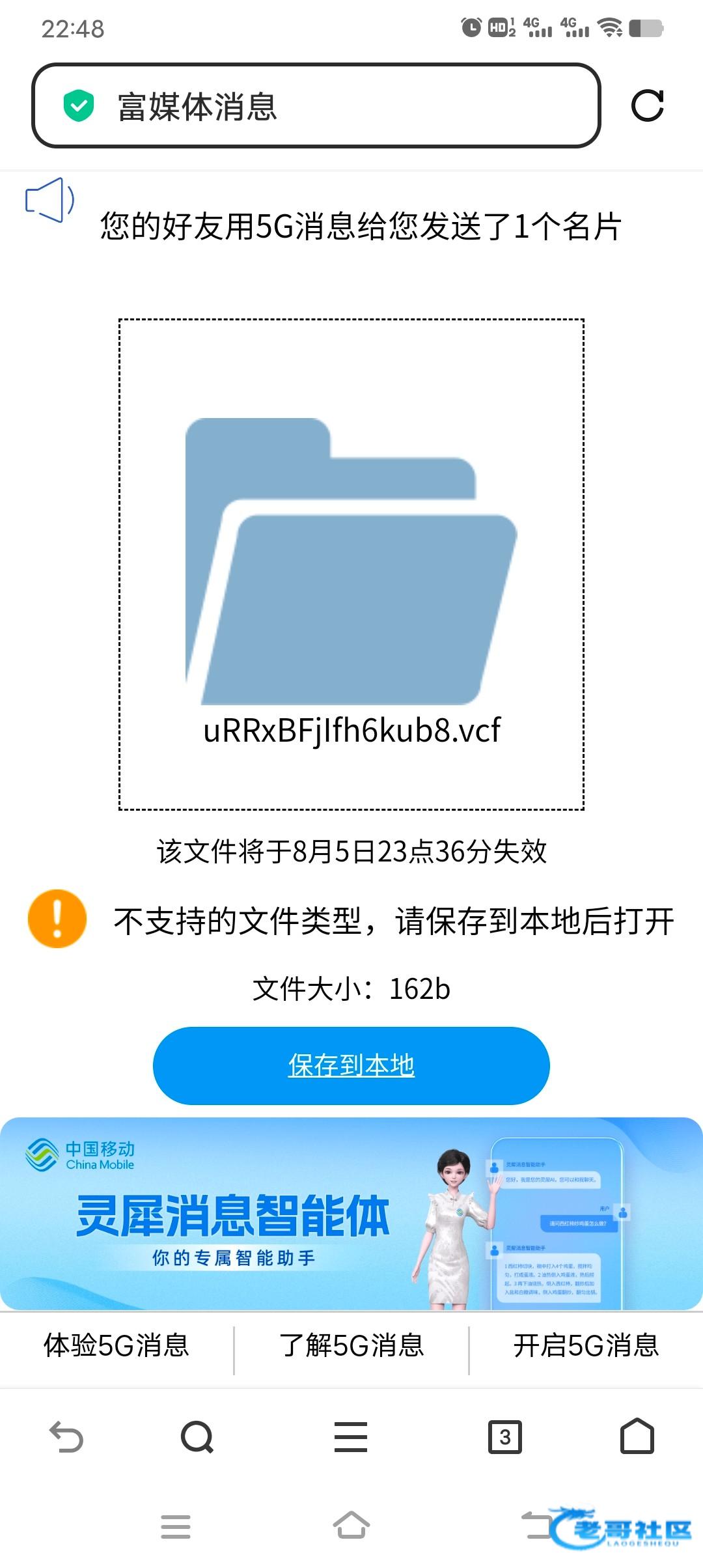Reload the page with the refresh icon

647,106
